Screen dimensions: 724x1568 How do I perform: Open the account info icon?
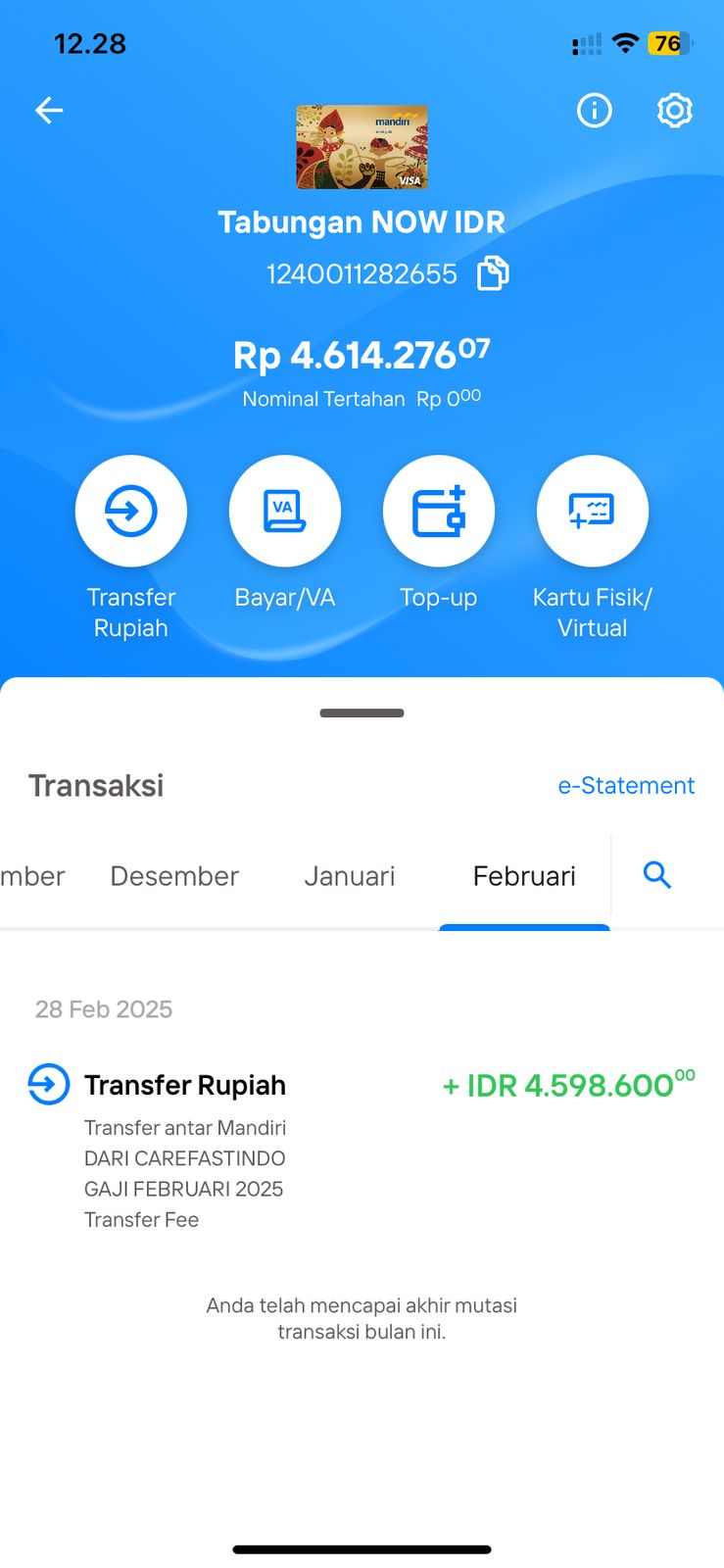(594, 111)
